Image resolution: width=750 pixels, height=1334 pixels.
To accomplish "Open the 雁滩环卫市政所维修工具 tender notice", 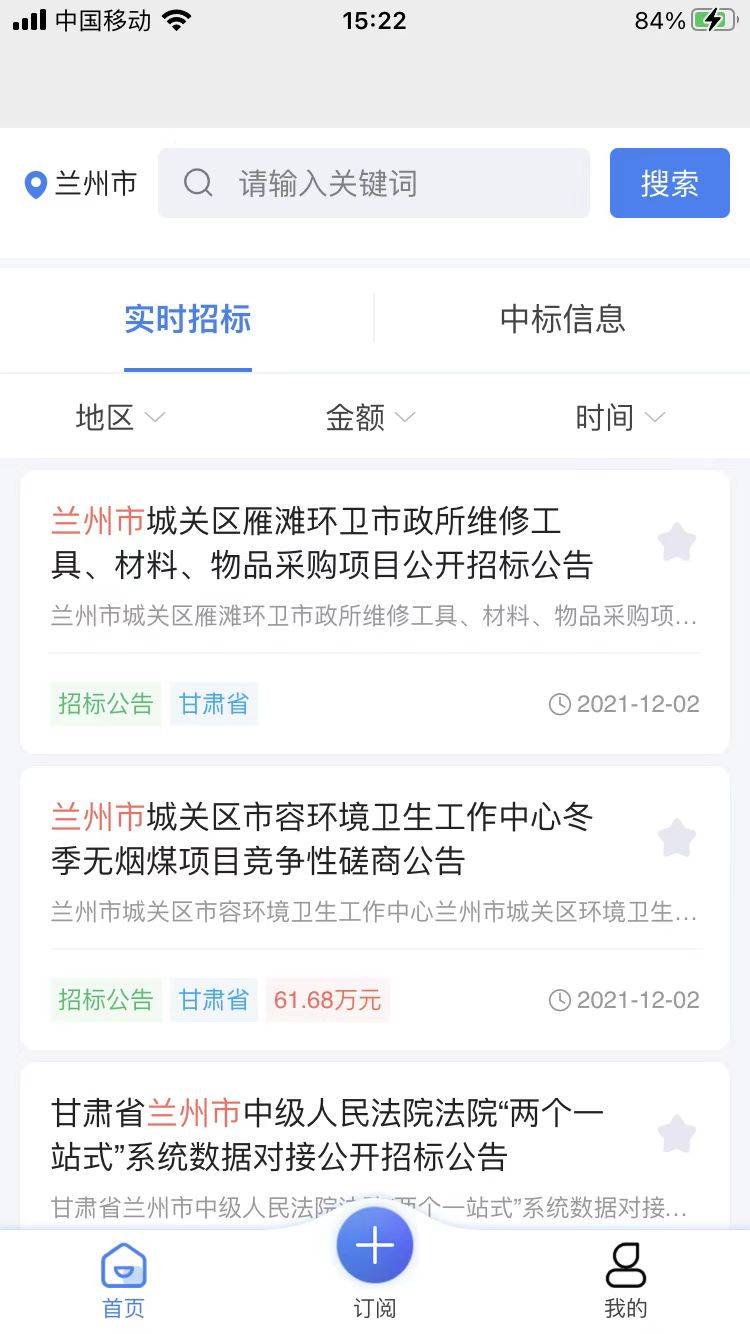I will 322,543.
